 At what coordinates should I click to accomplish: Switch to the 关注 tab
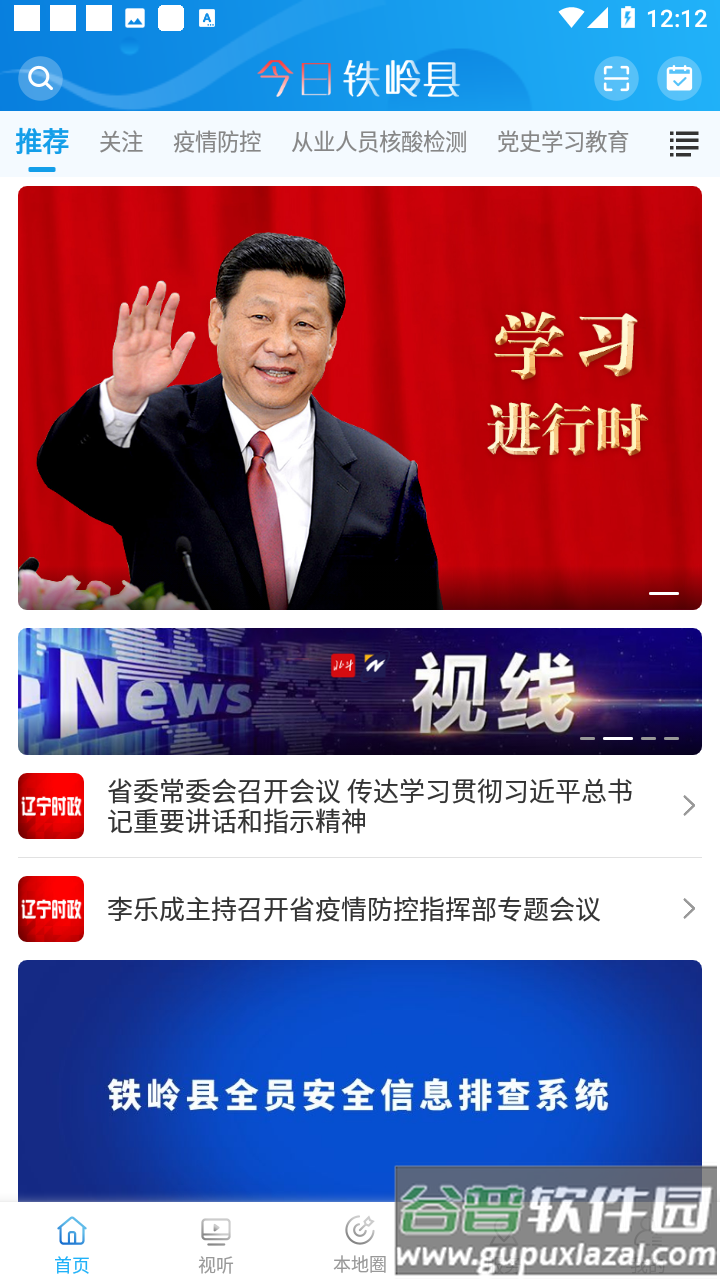pos(121,143)
